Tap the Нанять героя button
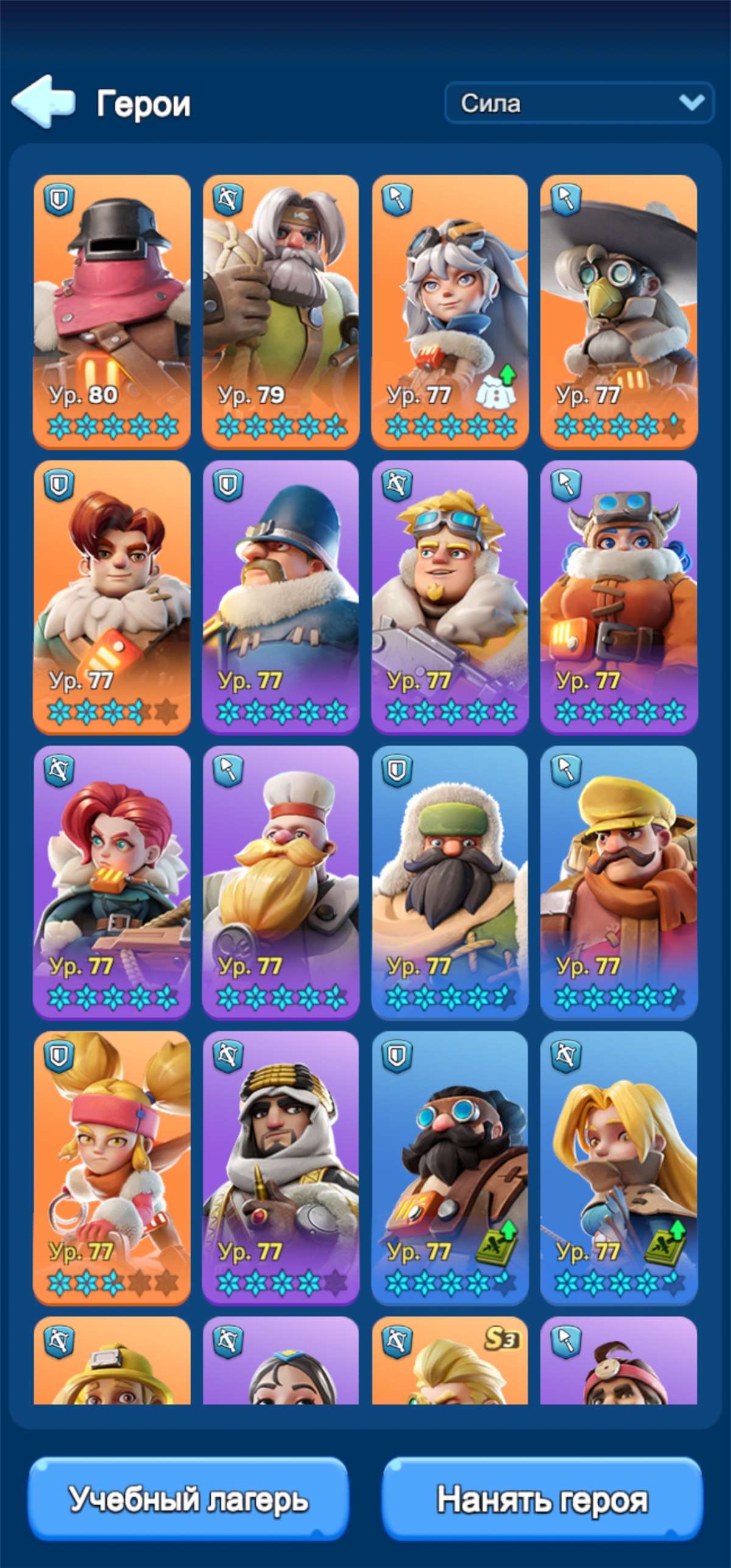This screenshot has width=731, height=1568. tap(542, 1499)
